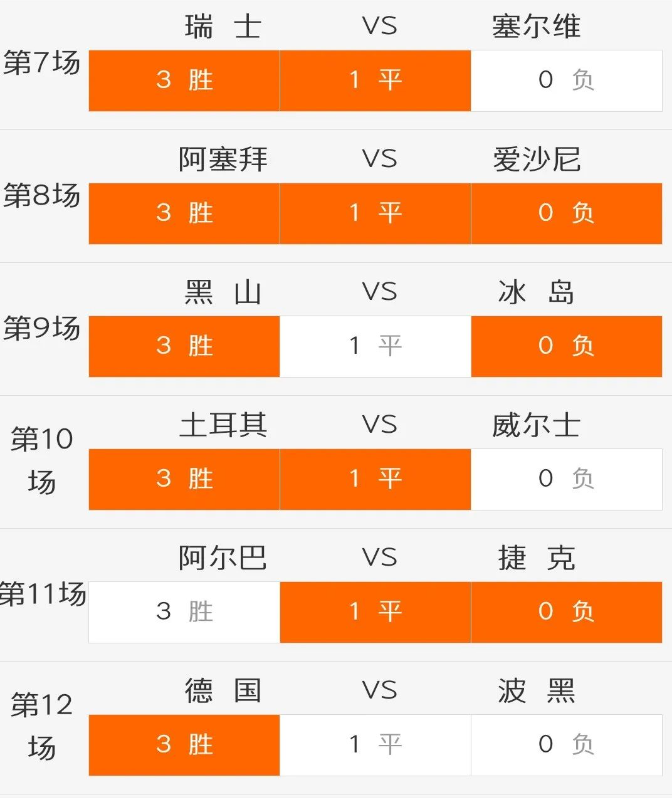Deselect 3 胜 for 瑞士 vs 塞尔维
Screen dimensions: 672x798
[x=184, y=80]
